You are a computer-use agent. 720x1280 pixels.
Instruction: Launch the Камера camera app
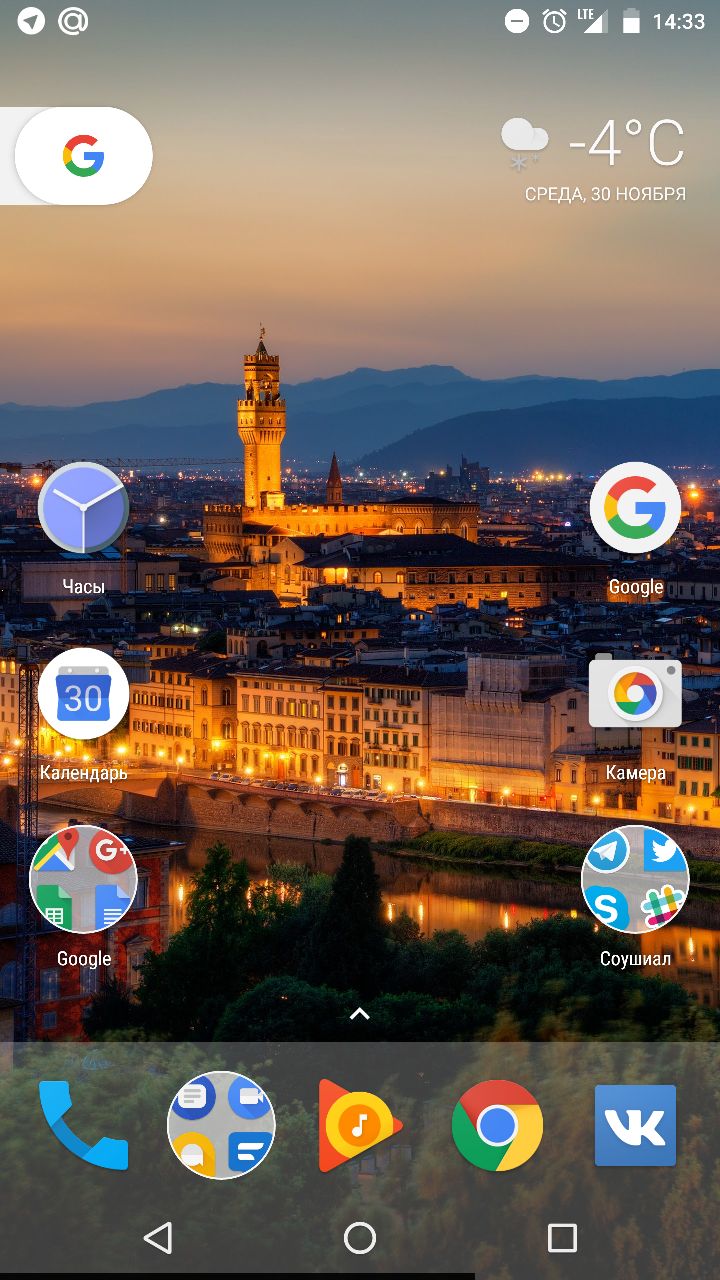pos(635,694)
